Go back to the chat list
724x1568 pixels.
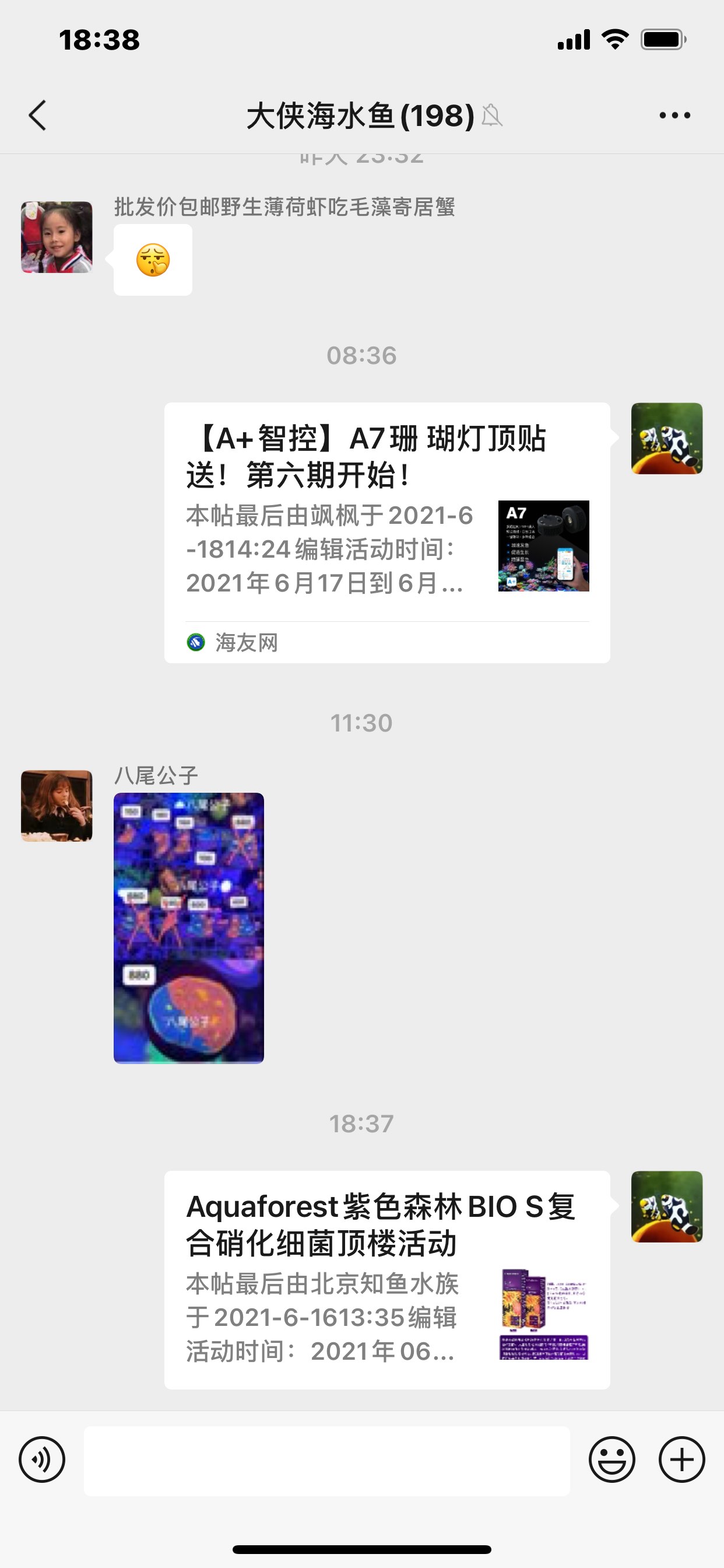point(38,115)
